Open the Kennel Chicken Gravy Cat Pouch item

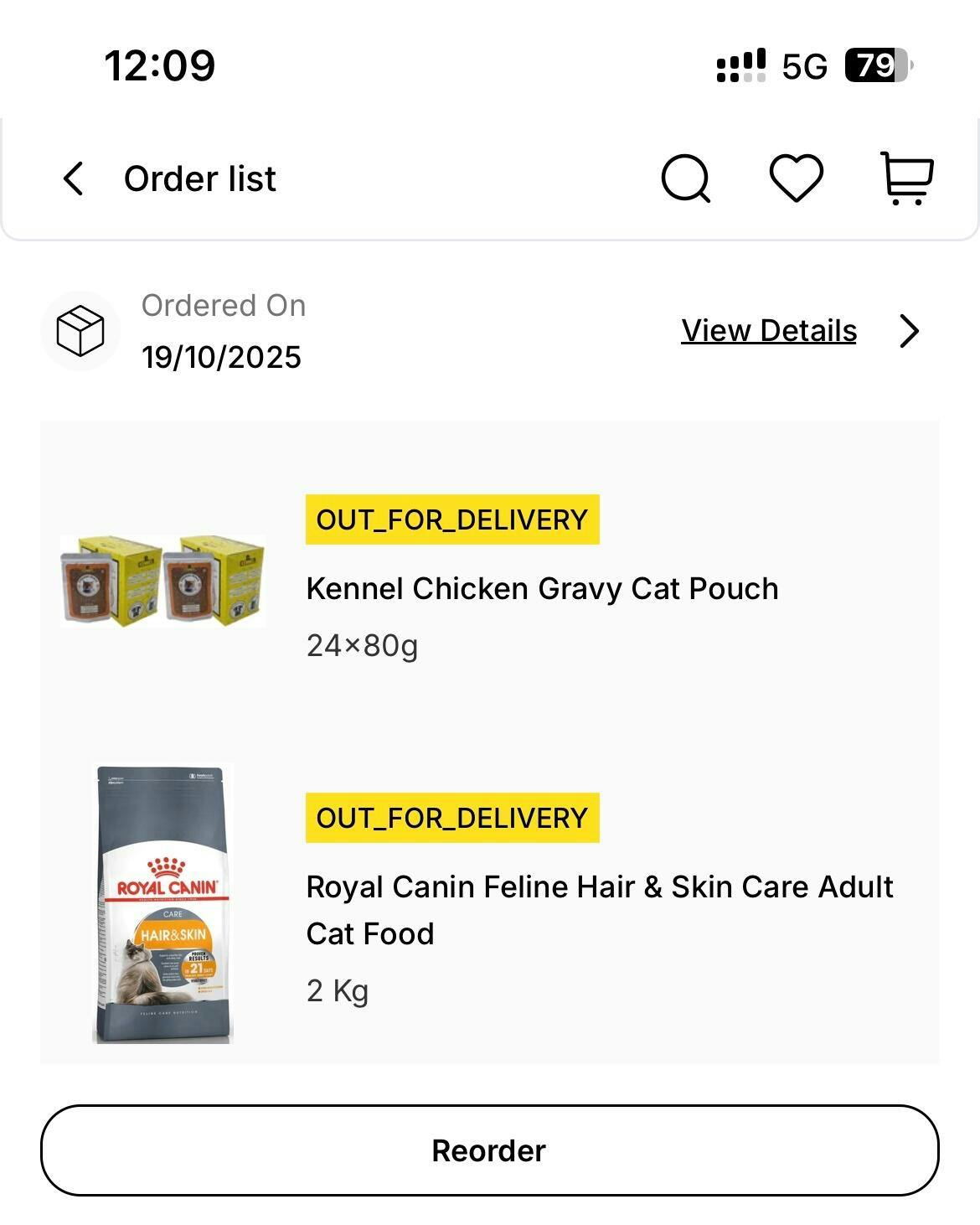tap(541, 589)
